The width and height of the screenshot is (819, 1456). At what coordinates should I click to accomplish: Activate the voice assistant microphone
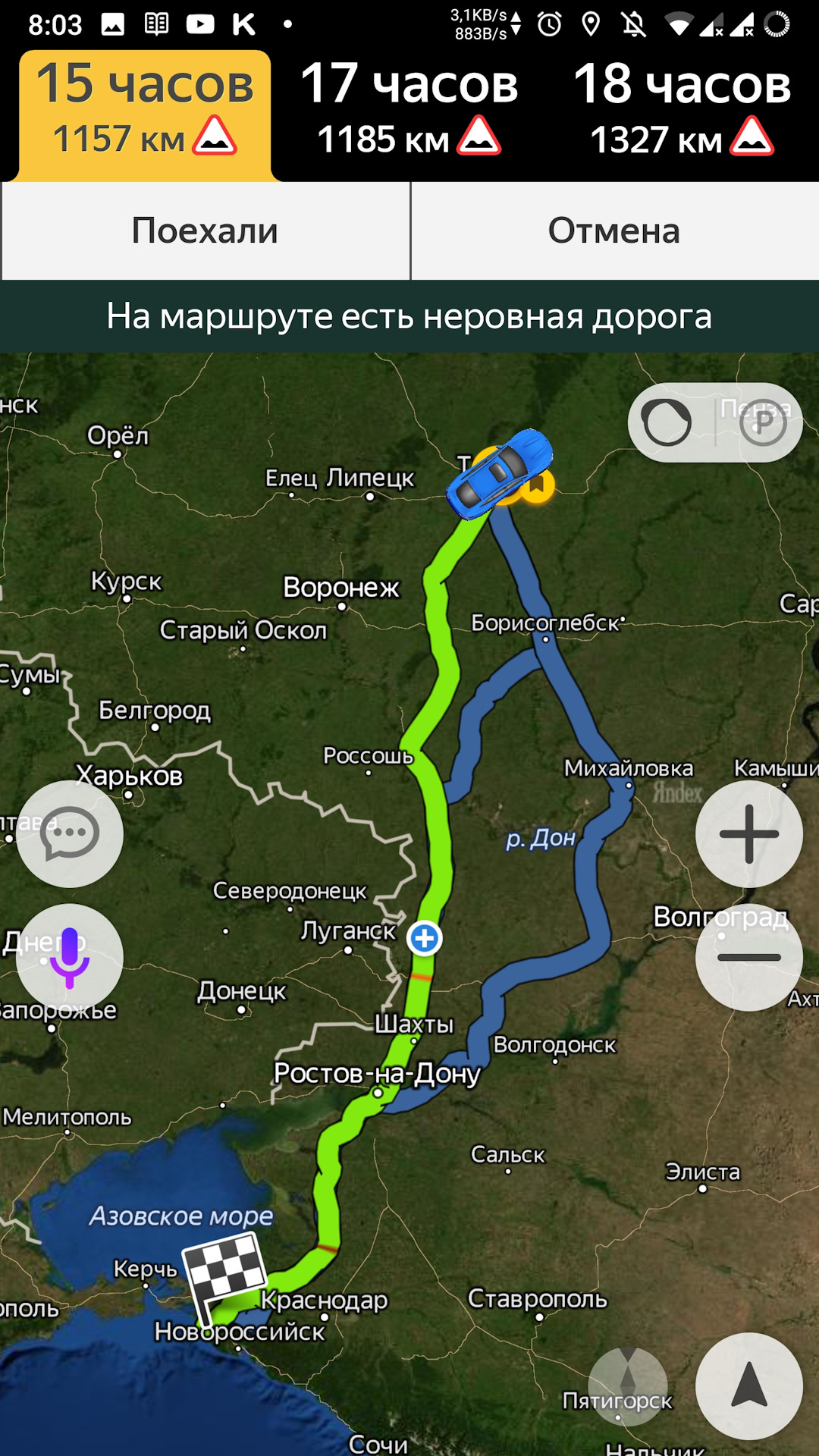pos(70,957)
